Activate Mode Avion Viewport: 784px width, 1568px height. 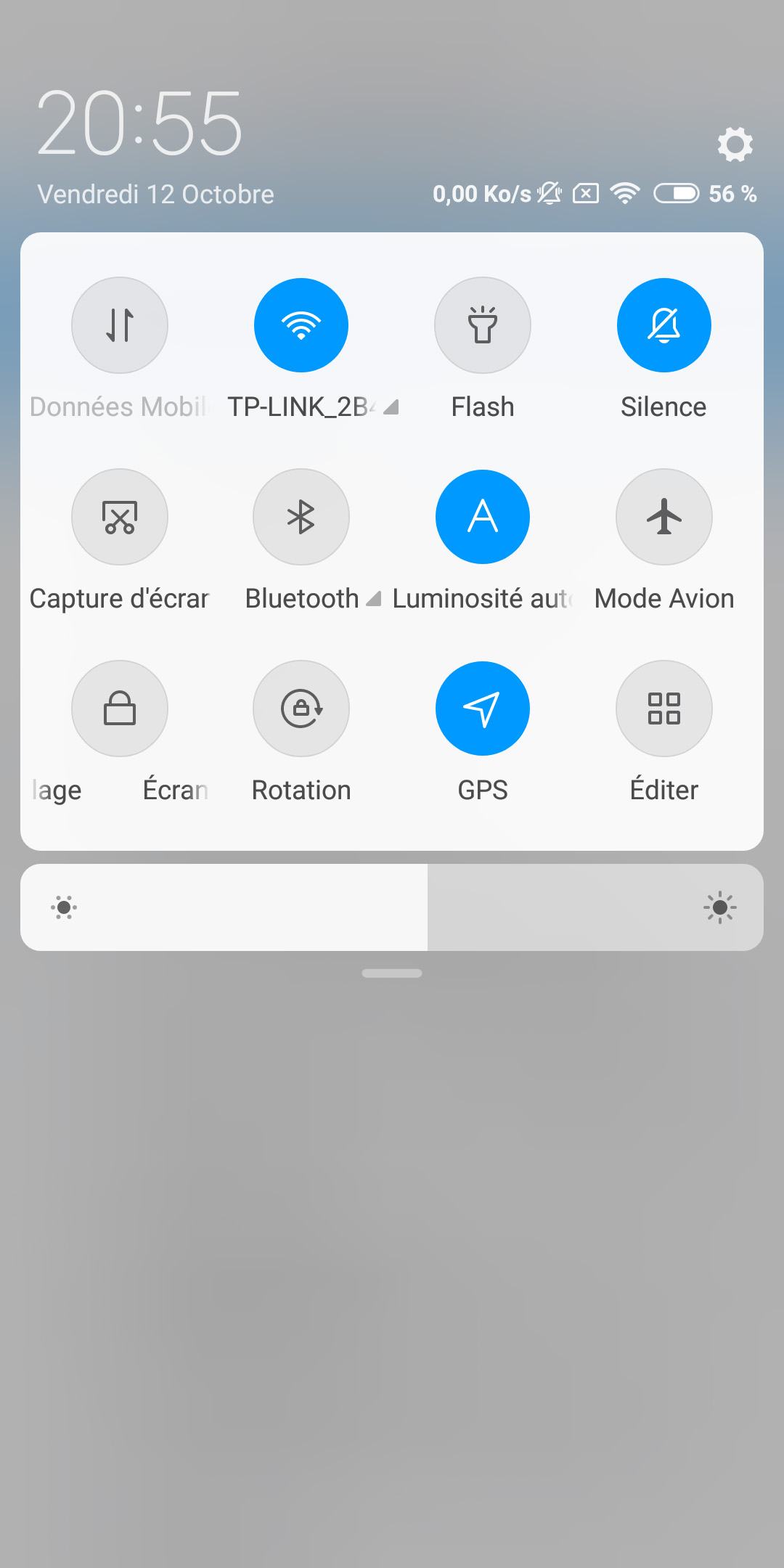pos(663,517)
